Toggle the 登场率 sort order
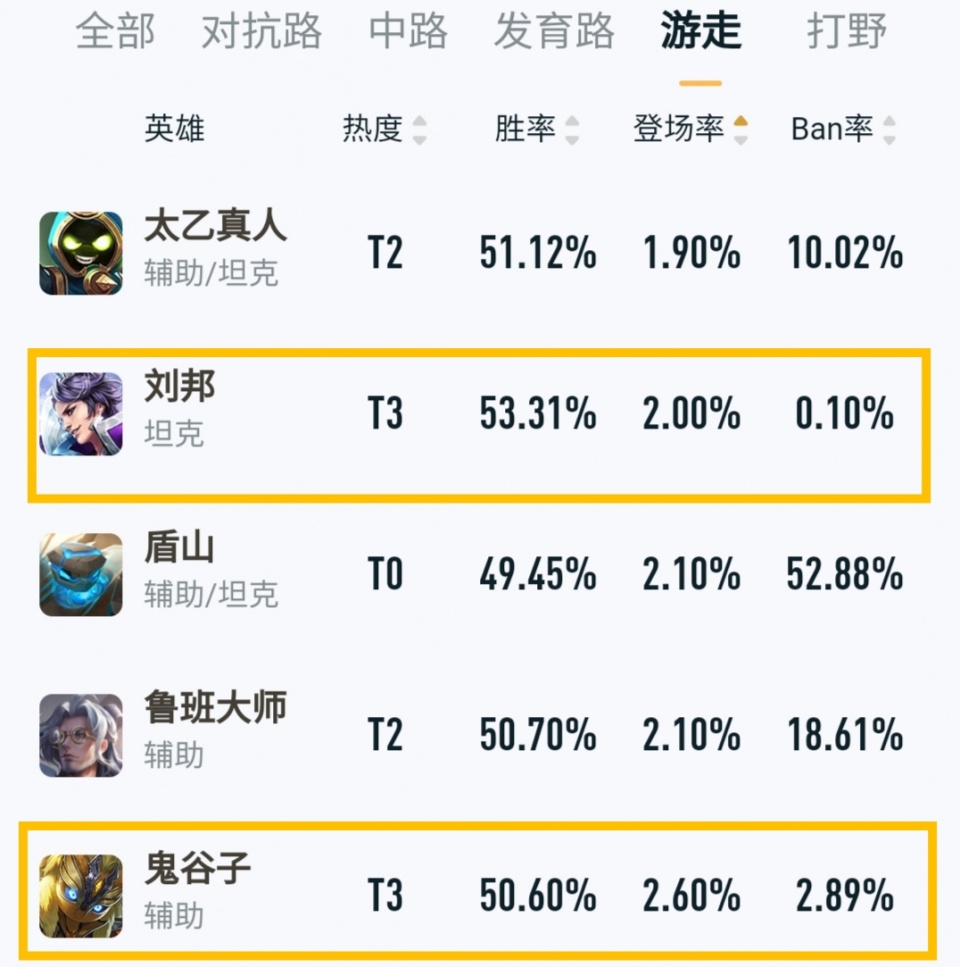This screenshot has width=960, height=967. (690, 129)
